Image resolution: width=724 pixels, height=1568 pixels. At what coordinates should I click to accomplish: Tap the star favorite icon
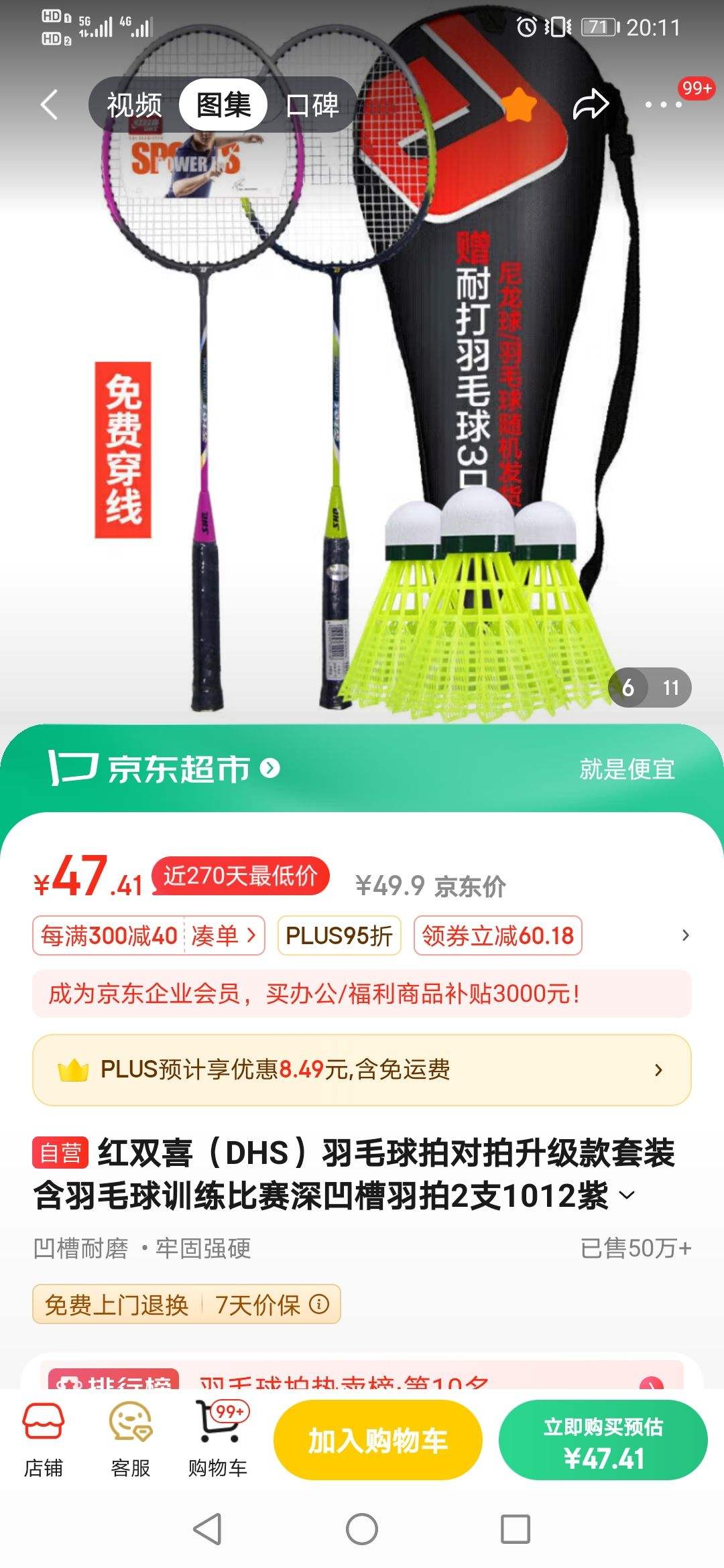pos(520,105)
